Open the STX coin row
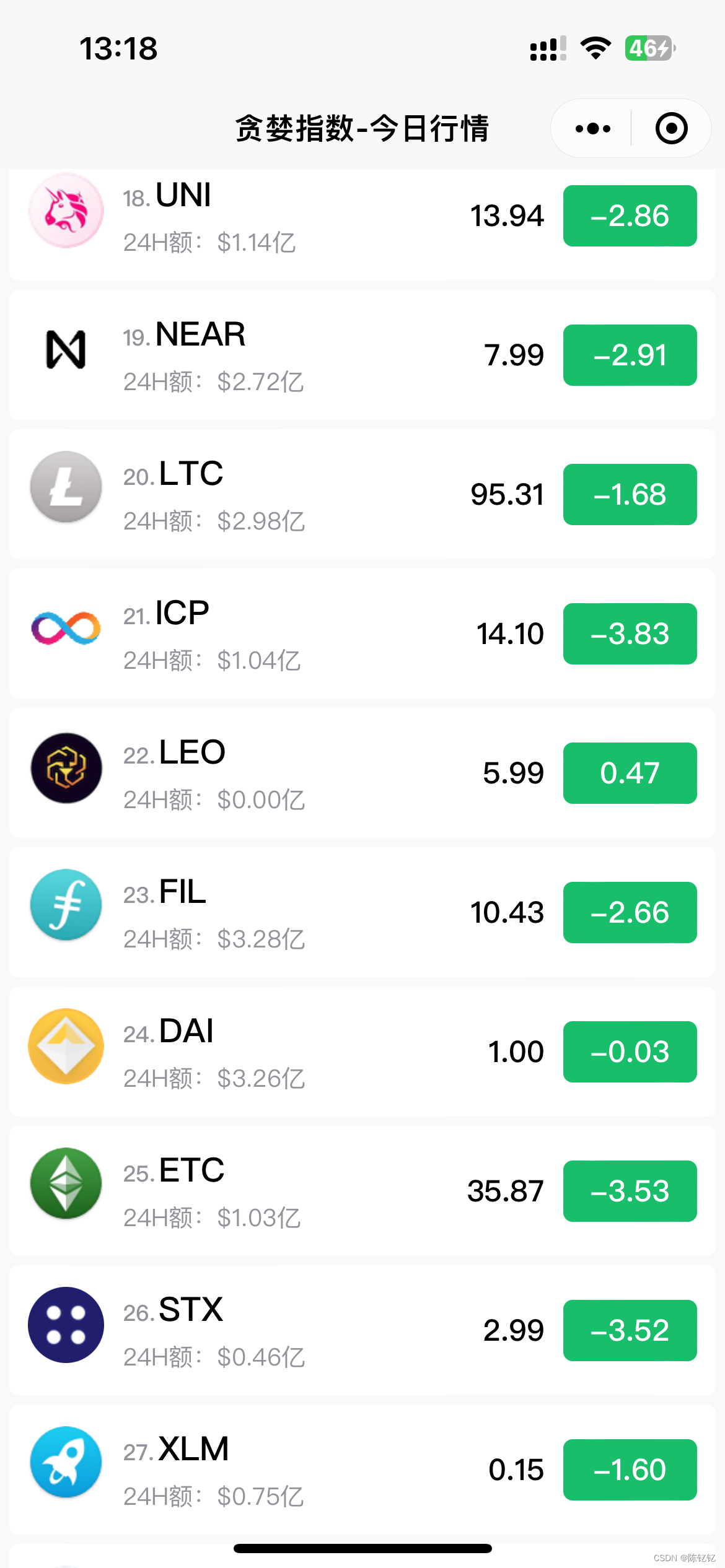Image resolution: width=725 pixels, height=1568 pixels. pos(279,1331)
